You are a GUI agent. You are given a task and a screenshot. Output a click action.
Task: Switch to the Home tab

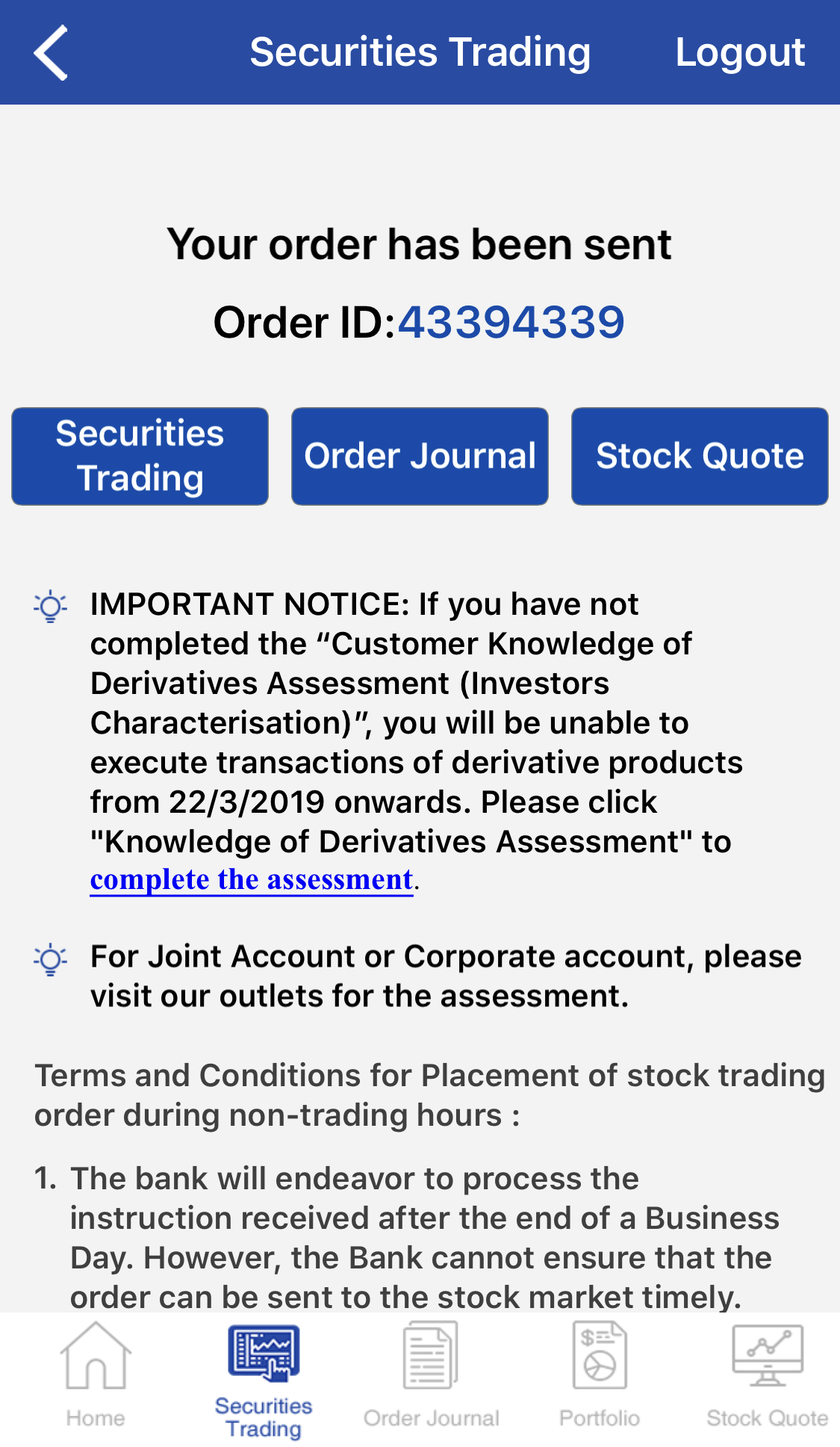[96, 1376]
